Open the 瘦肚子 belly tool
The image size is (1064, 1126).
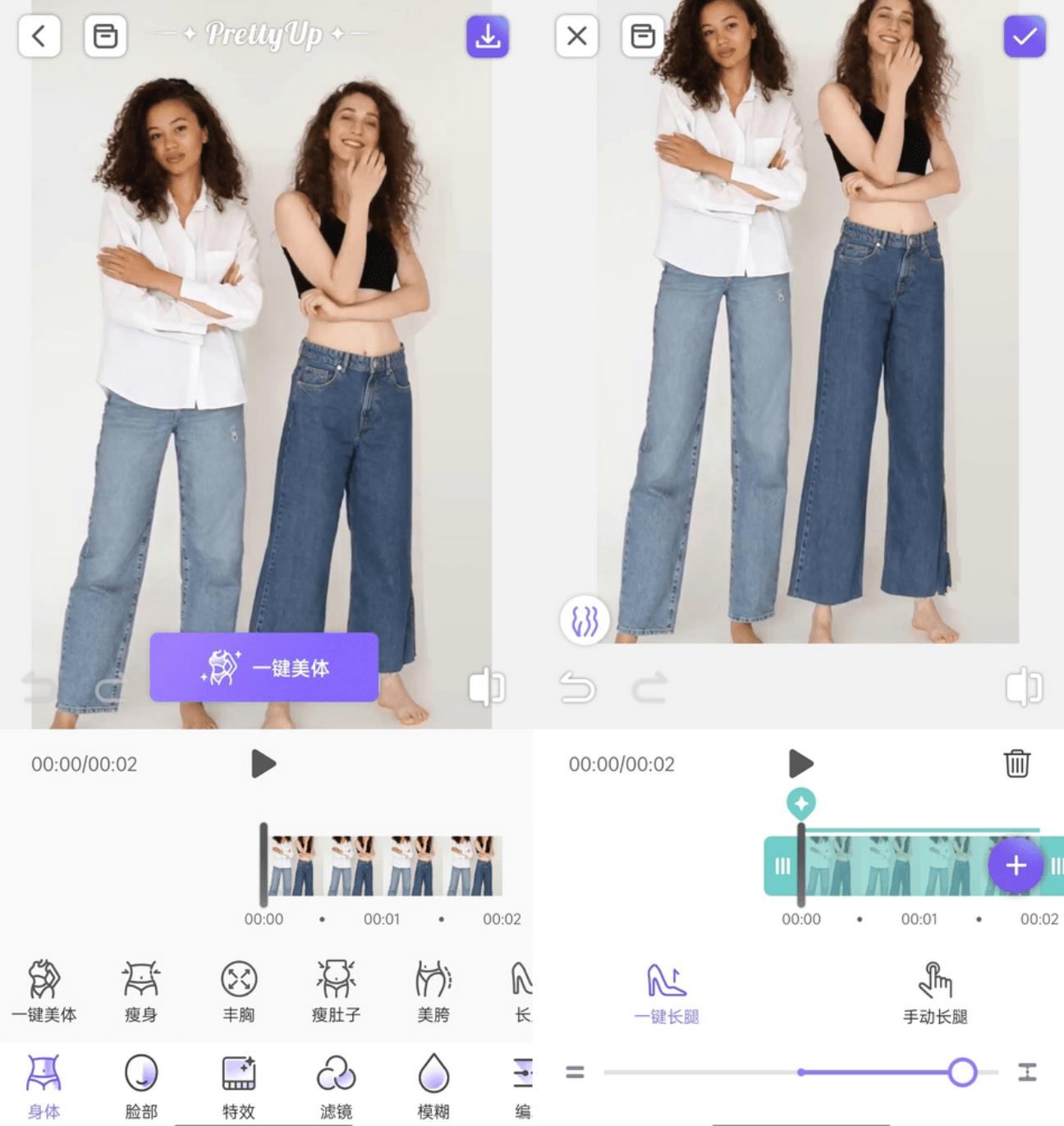[336, 991]
